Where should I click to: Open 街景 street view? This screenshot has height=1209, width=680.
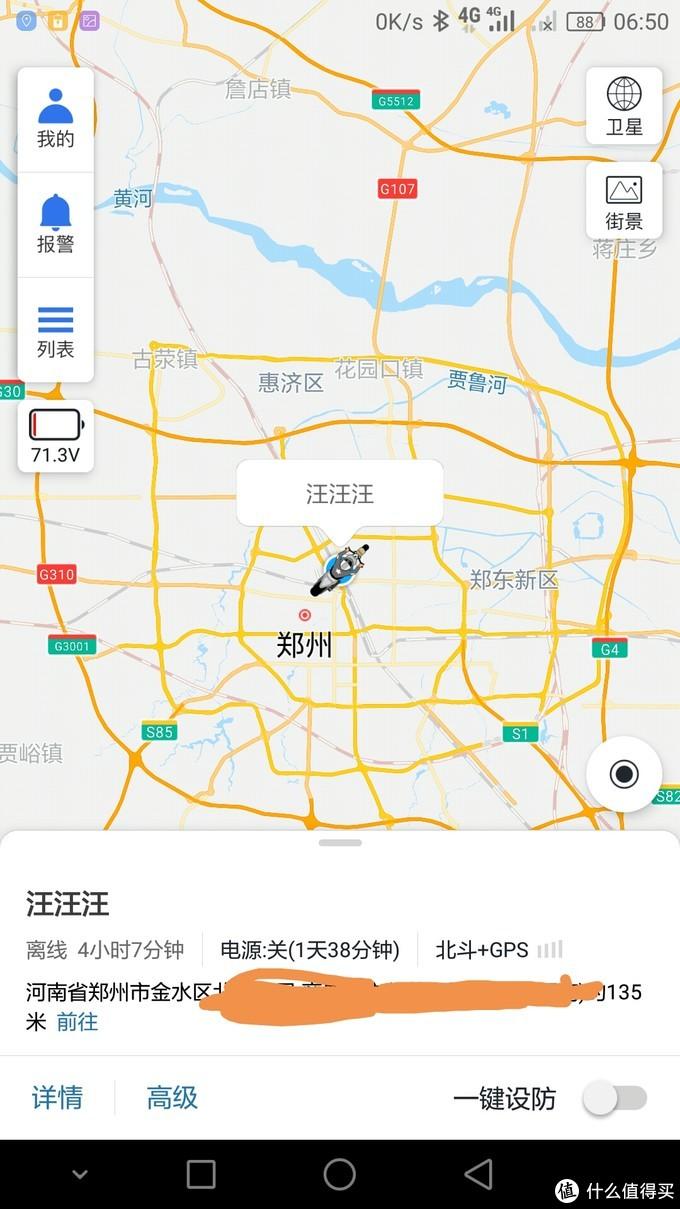coord(624,201)
